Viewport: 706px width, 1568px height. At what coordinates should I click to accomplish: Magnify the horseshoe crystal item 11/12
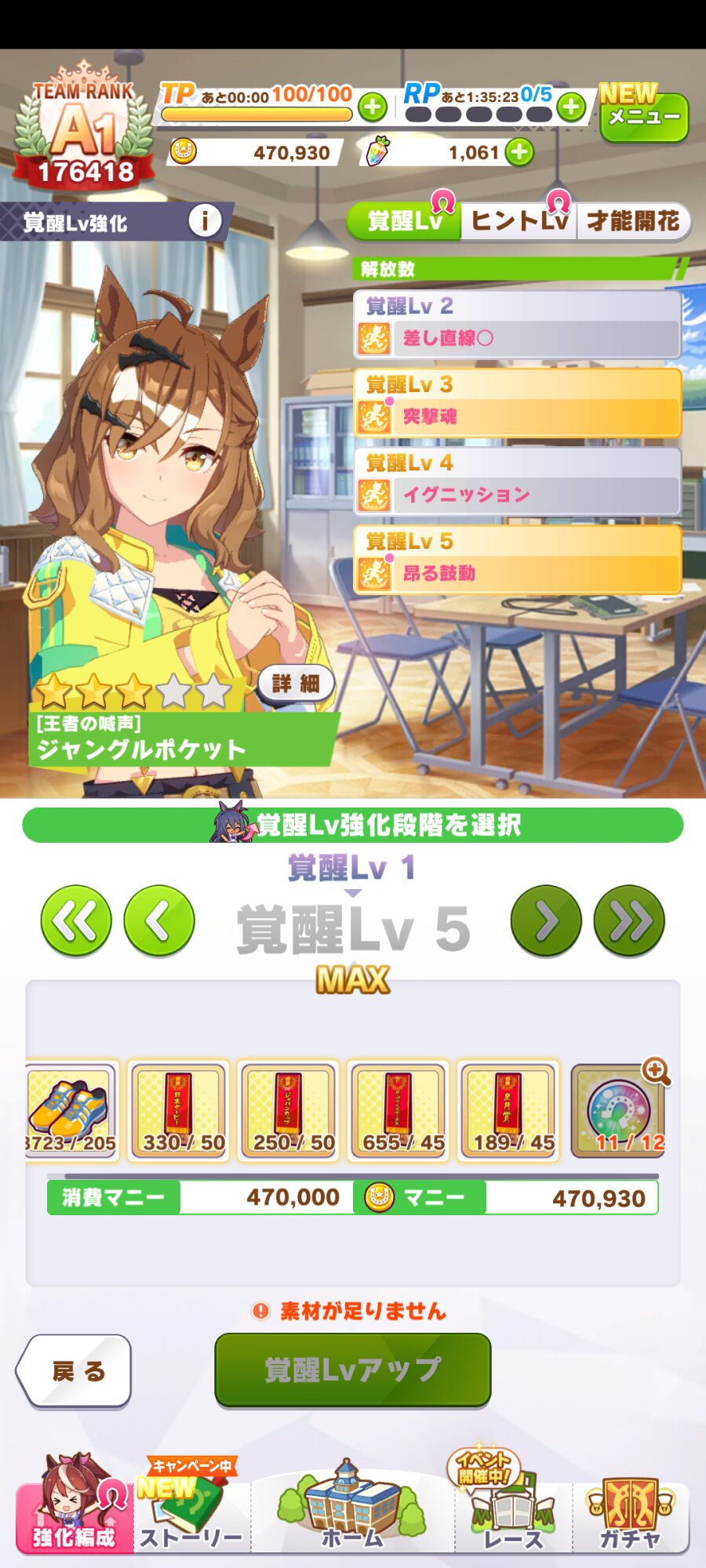tap(656, 1071)
